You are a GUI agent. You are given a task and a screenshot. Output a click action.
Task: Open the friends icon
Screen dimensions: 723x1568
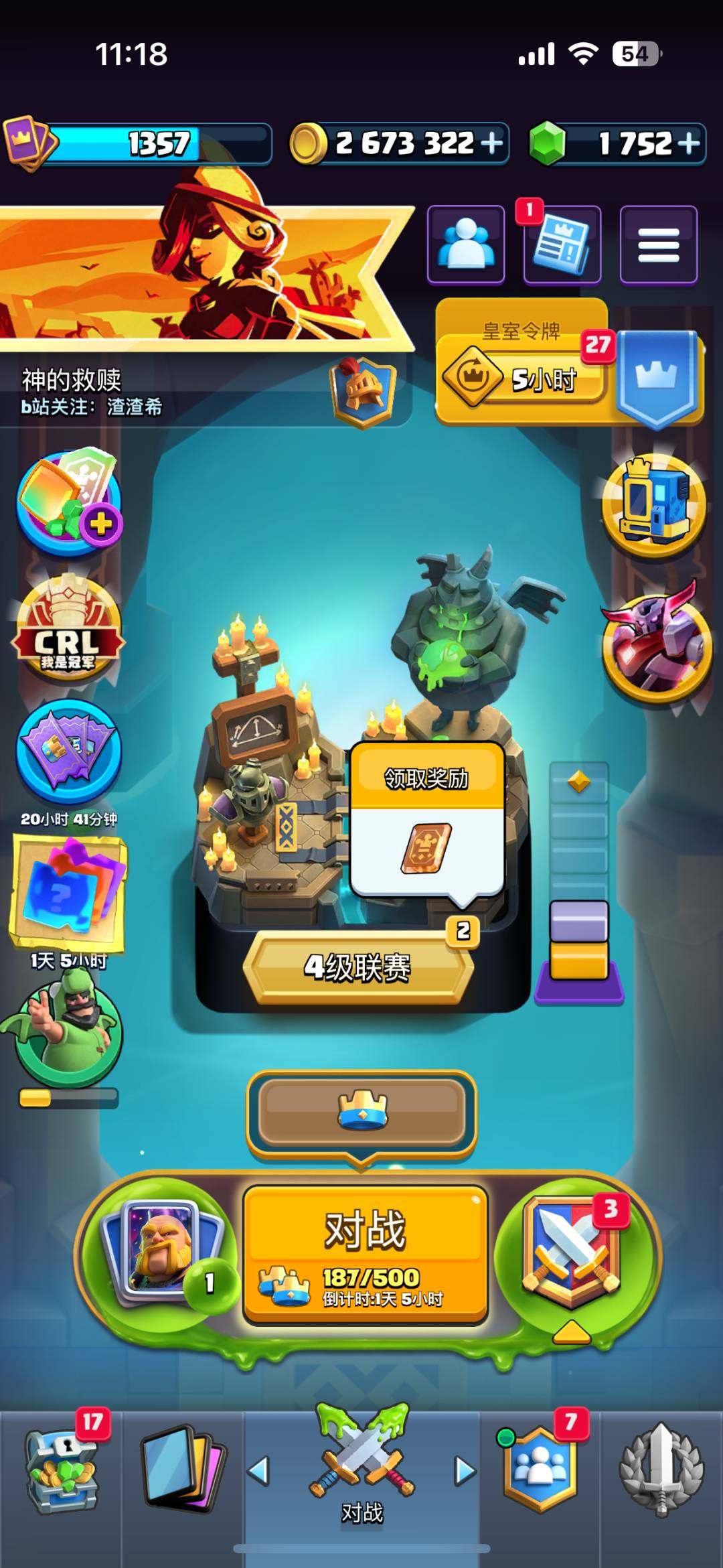pyautogui.click(x=466, y=244)
